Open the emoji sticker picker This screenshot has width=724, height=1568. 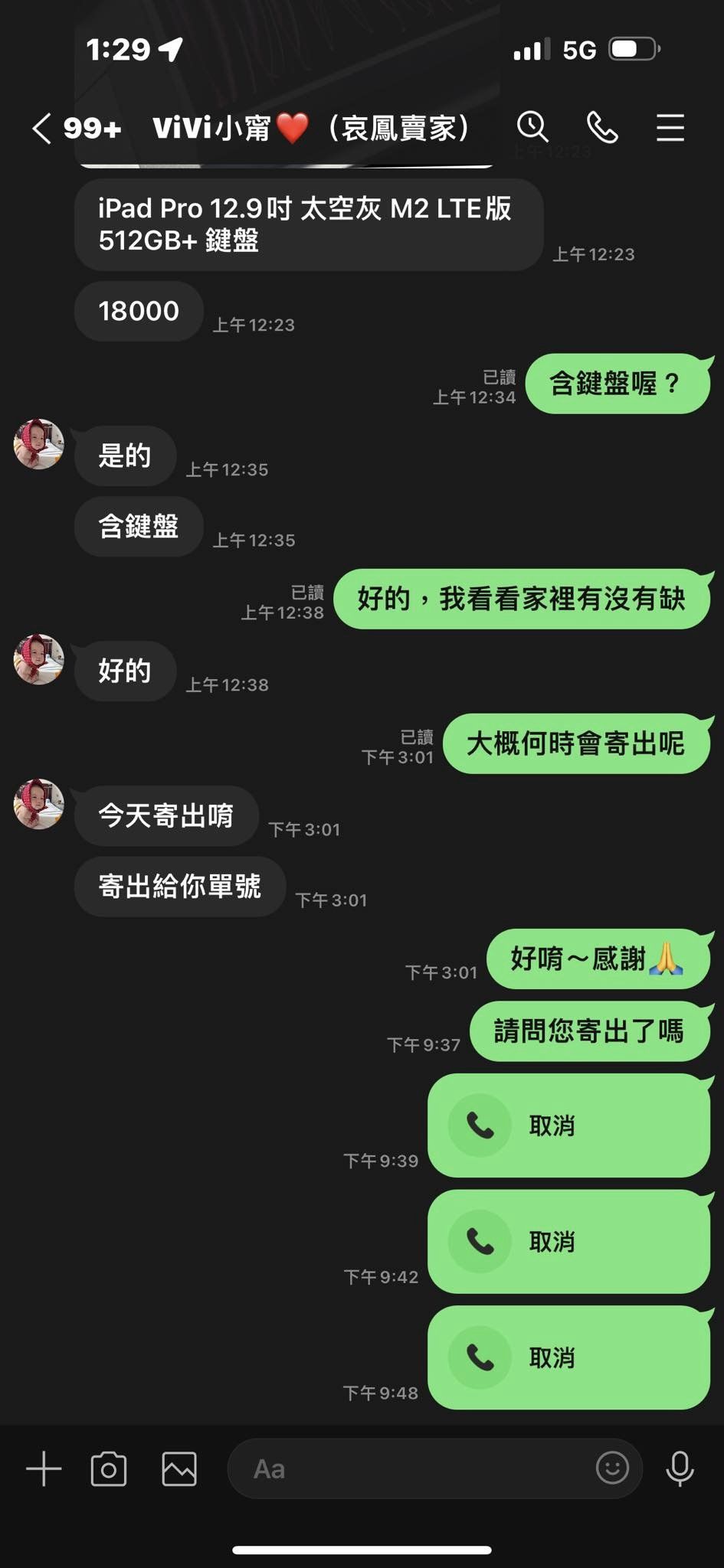(612, 1468)
